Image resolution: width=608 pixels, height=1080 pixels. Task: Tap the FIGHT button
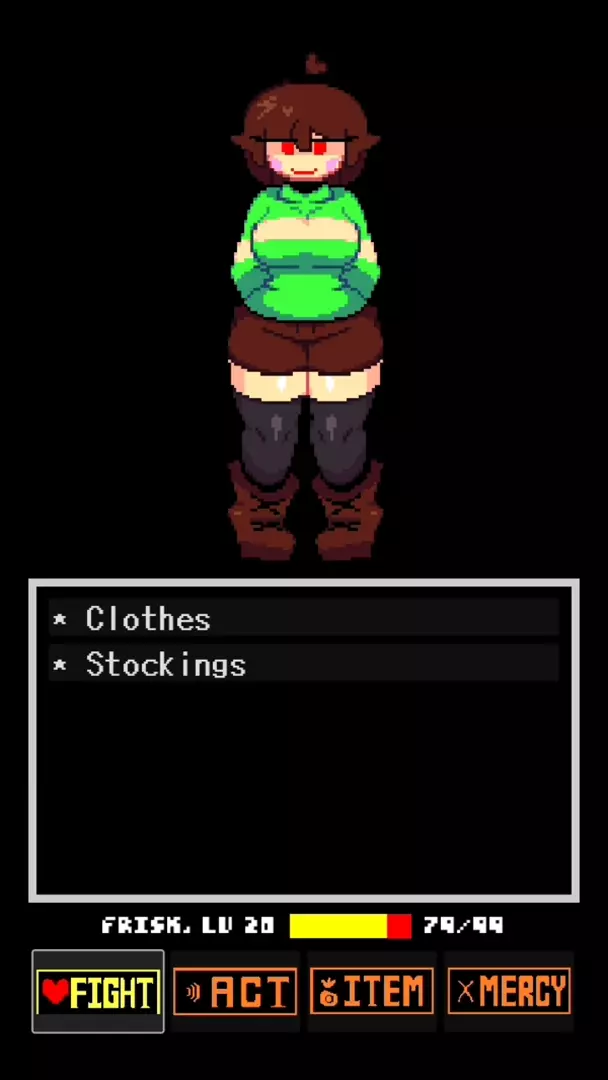click(x=98, y=992)
